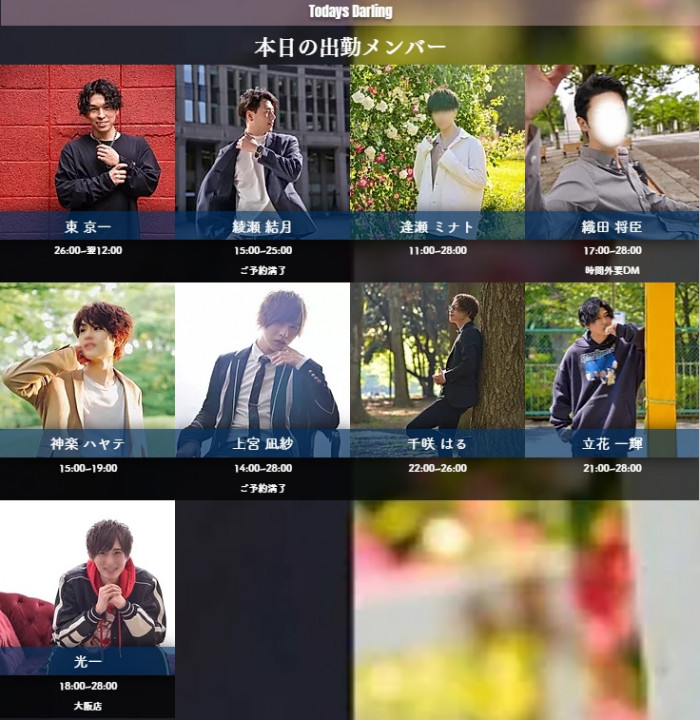View 上宮 凪紗's member card
Screen dimensions: 700x720
click(263, 368)
